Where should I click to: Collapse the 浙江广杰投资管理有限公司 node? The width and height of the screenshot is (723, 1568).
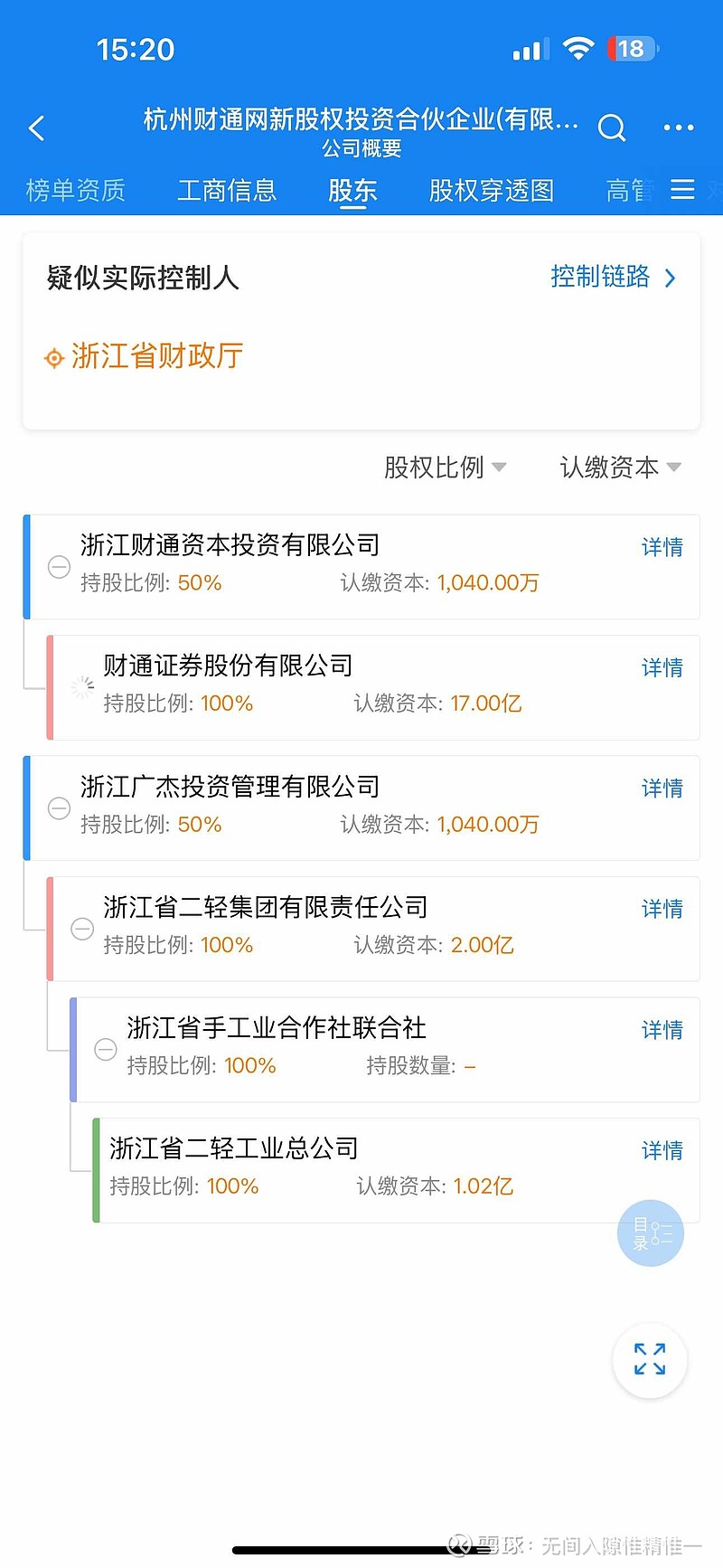(x=58, y=808)
